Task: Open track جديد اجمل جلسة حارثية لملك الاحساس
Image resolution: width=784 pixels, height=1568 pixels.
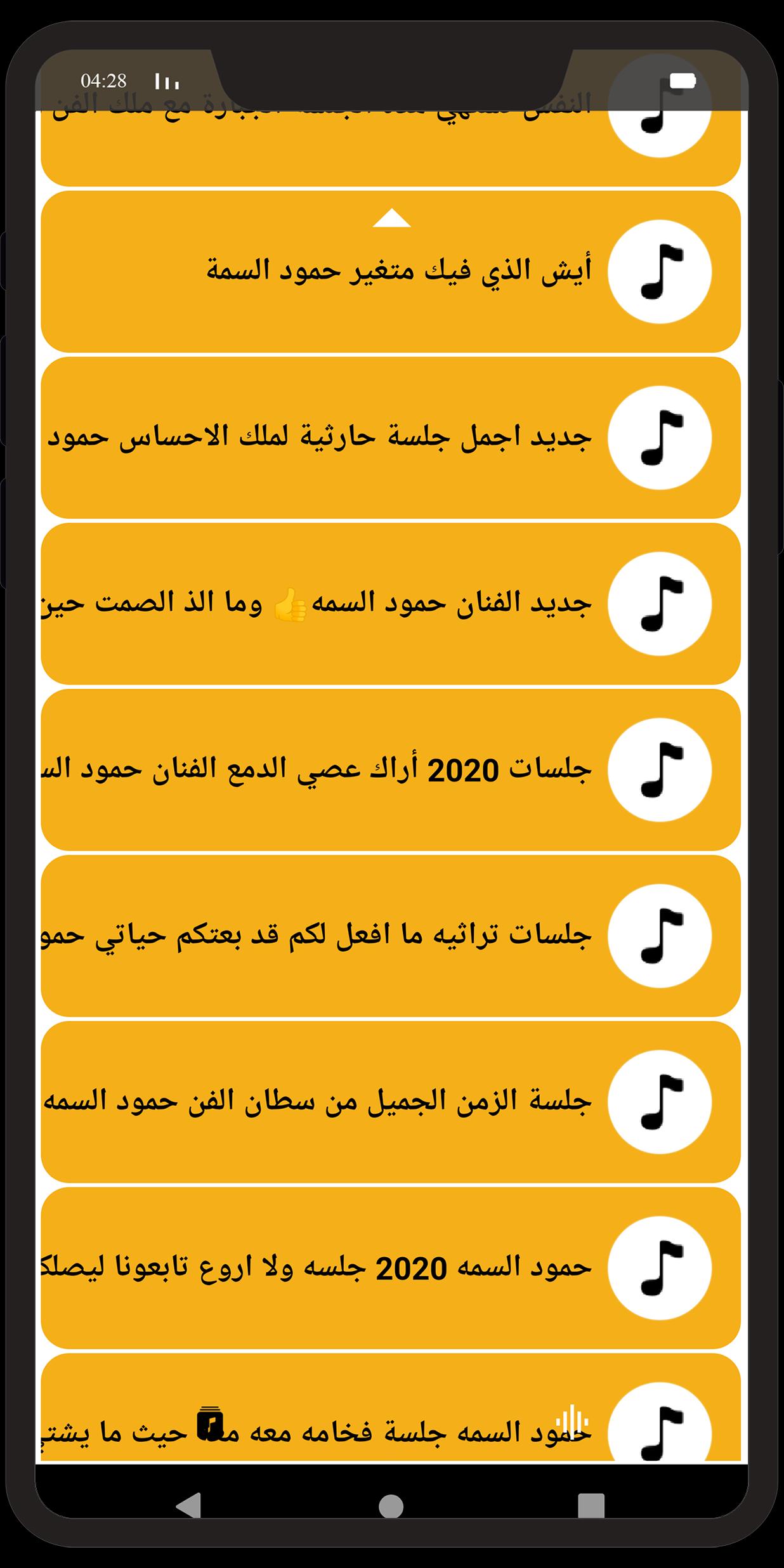Action: 391,438
